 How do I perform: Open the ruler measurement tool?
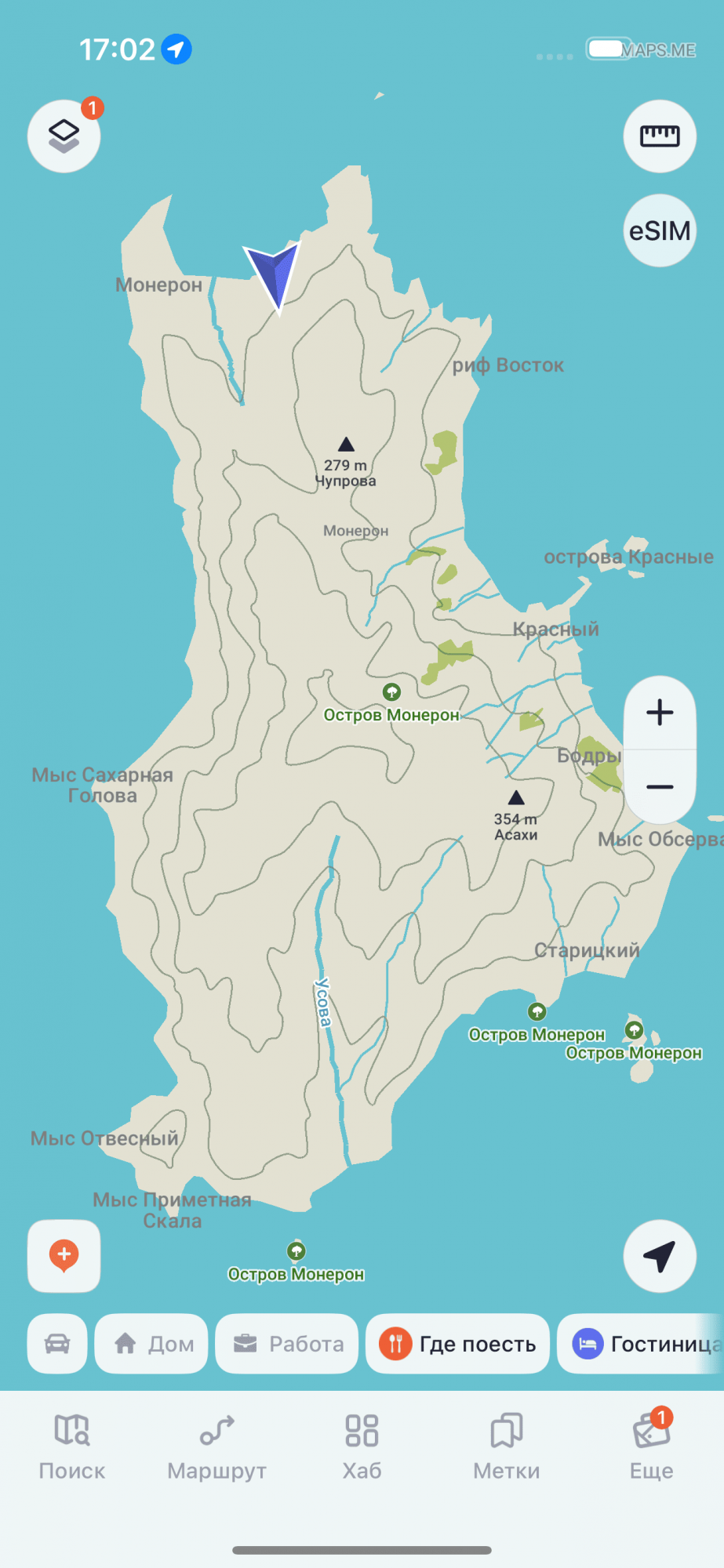660,136
